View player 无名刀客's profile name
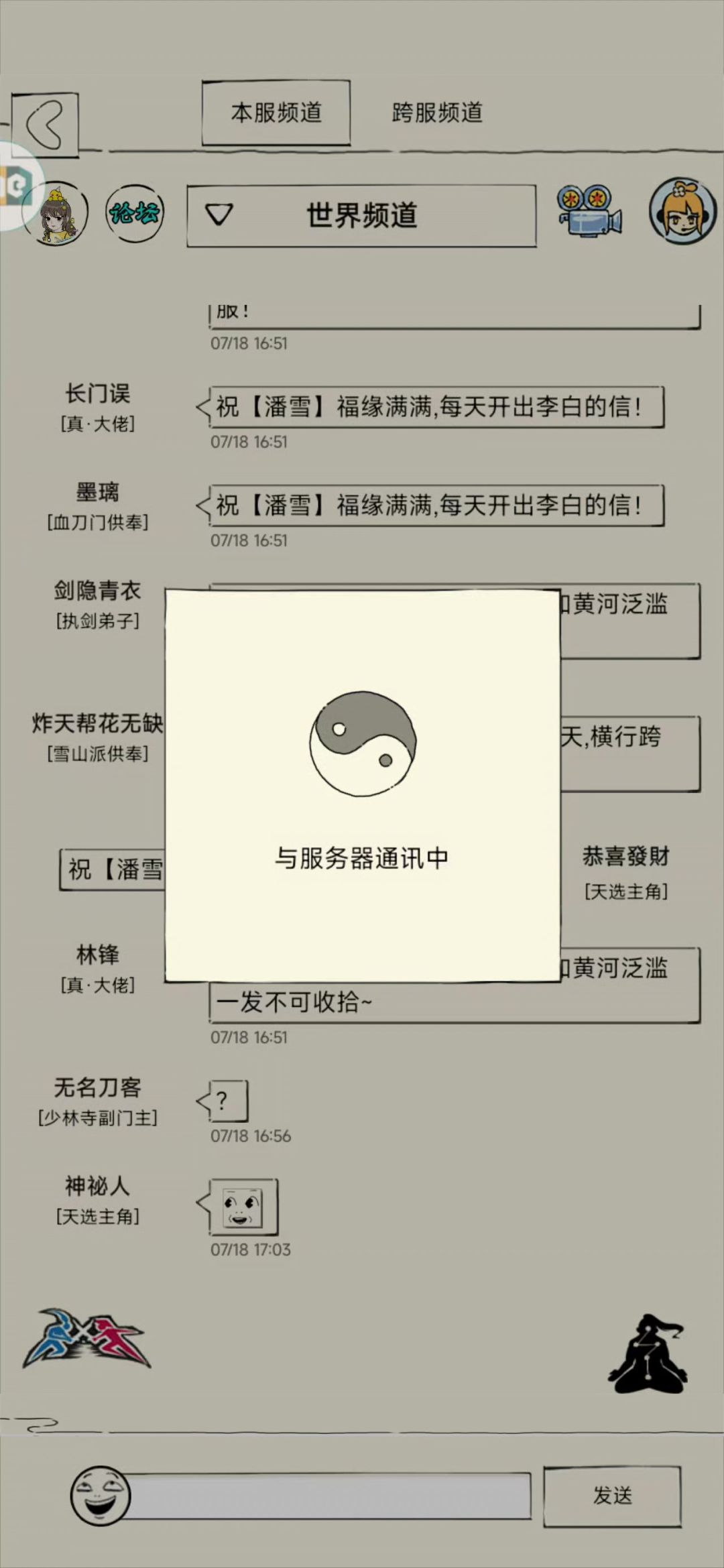Image resolution: width=724 pixels, height=1568 pixels. [x=98, y=1087]
